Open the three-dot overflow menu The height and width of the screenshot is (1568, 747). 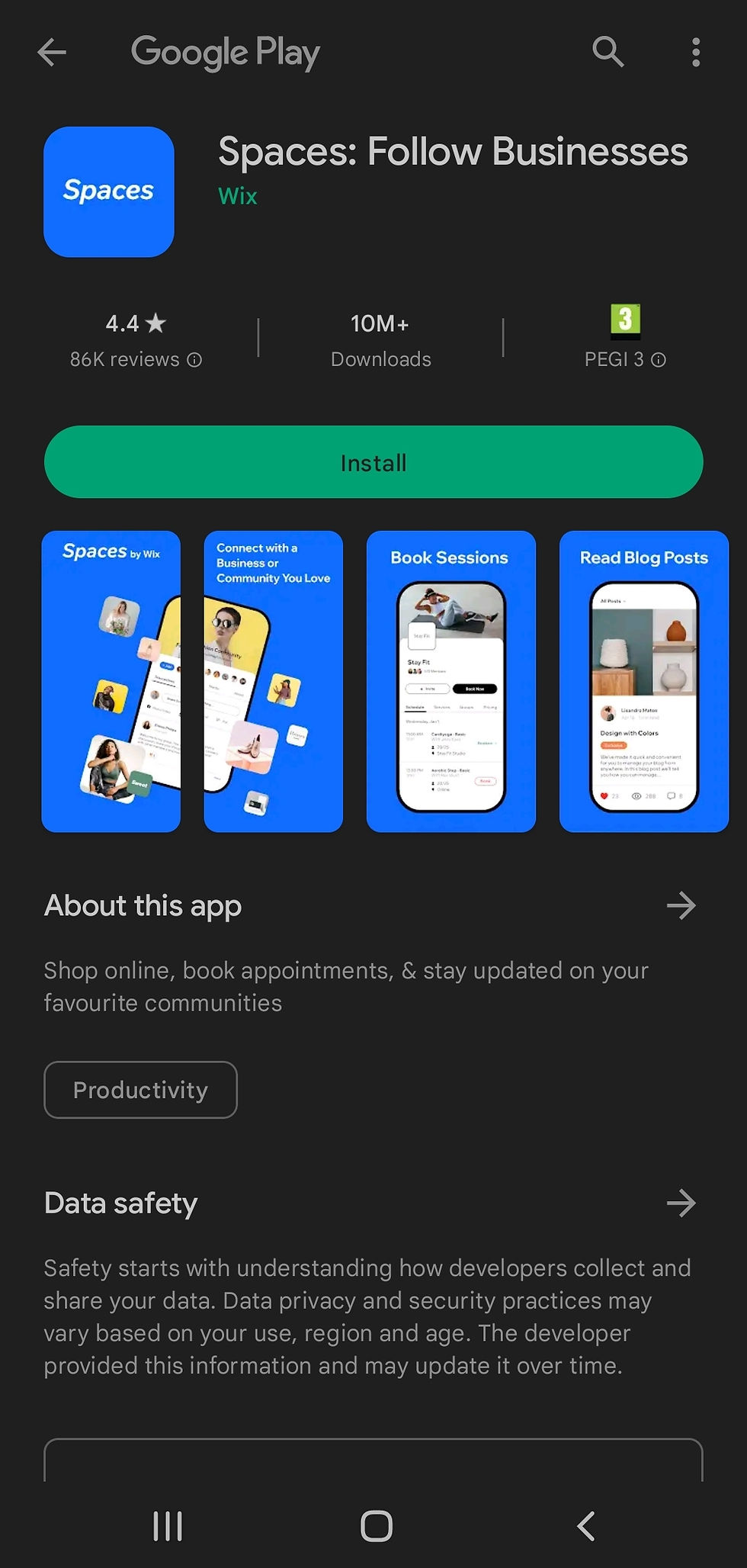(x=695, y=53)
